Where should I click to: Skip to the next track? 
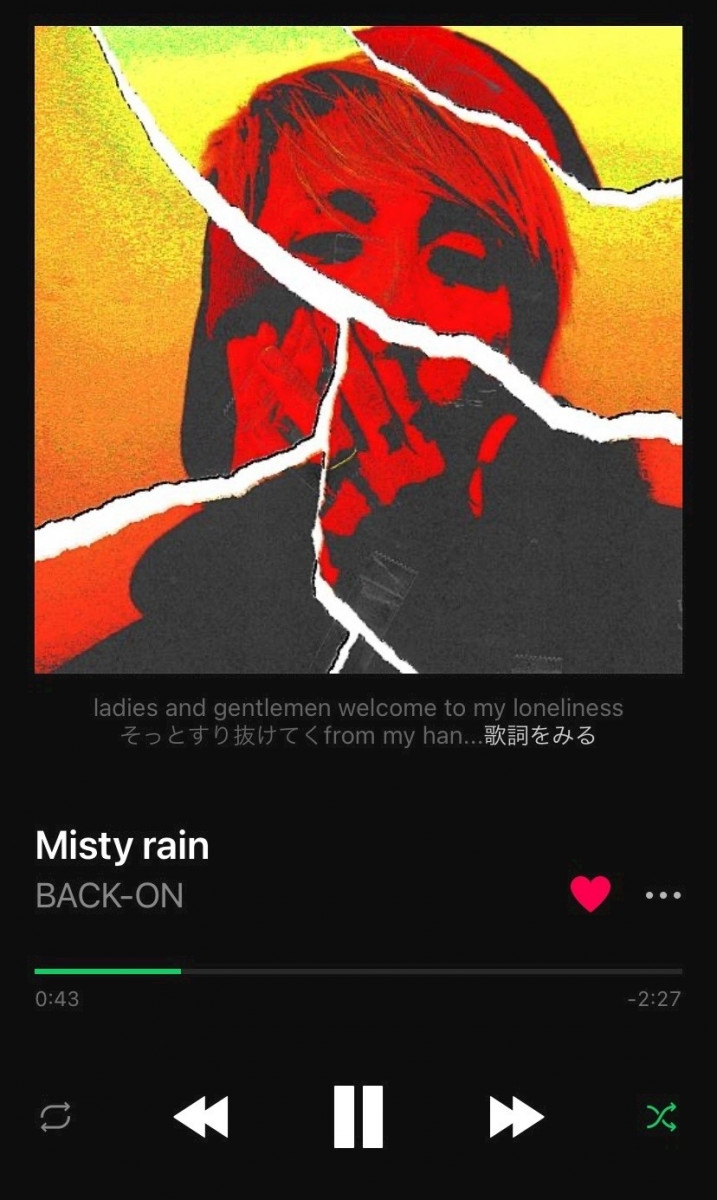point(516,1117)
